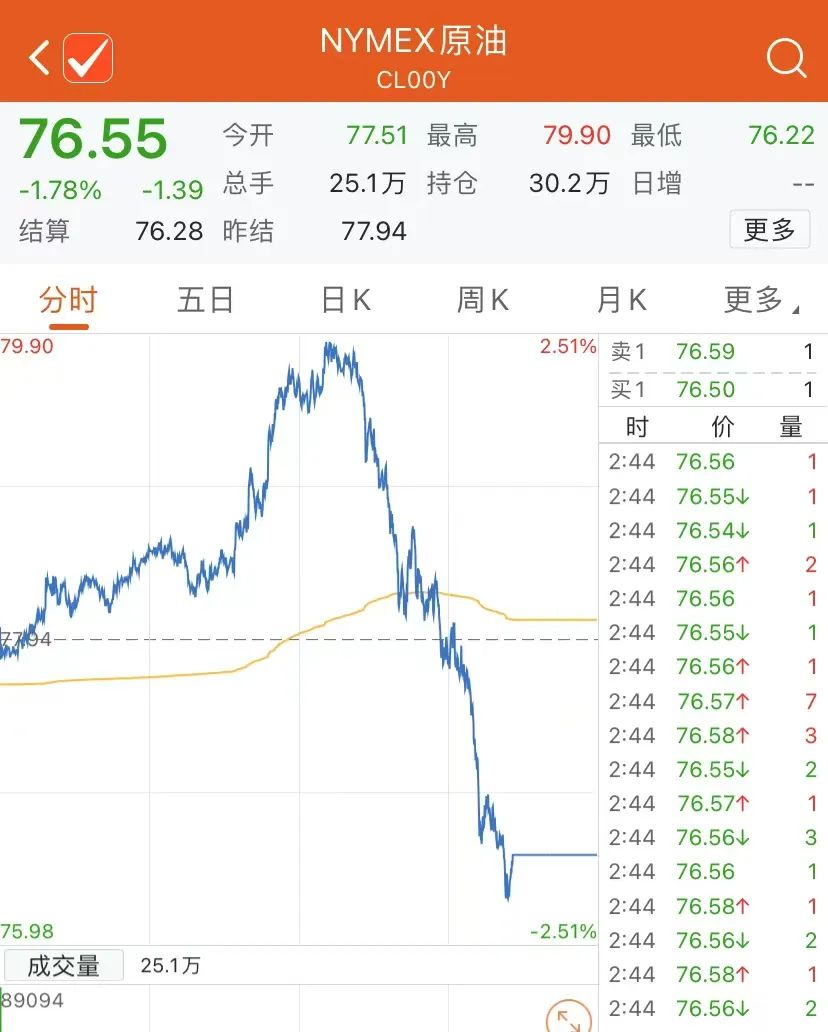Tap the 成交量 indicator button

(x=63, y=965)
